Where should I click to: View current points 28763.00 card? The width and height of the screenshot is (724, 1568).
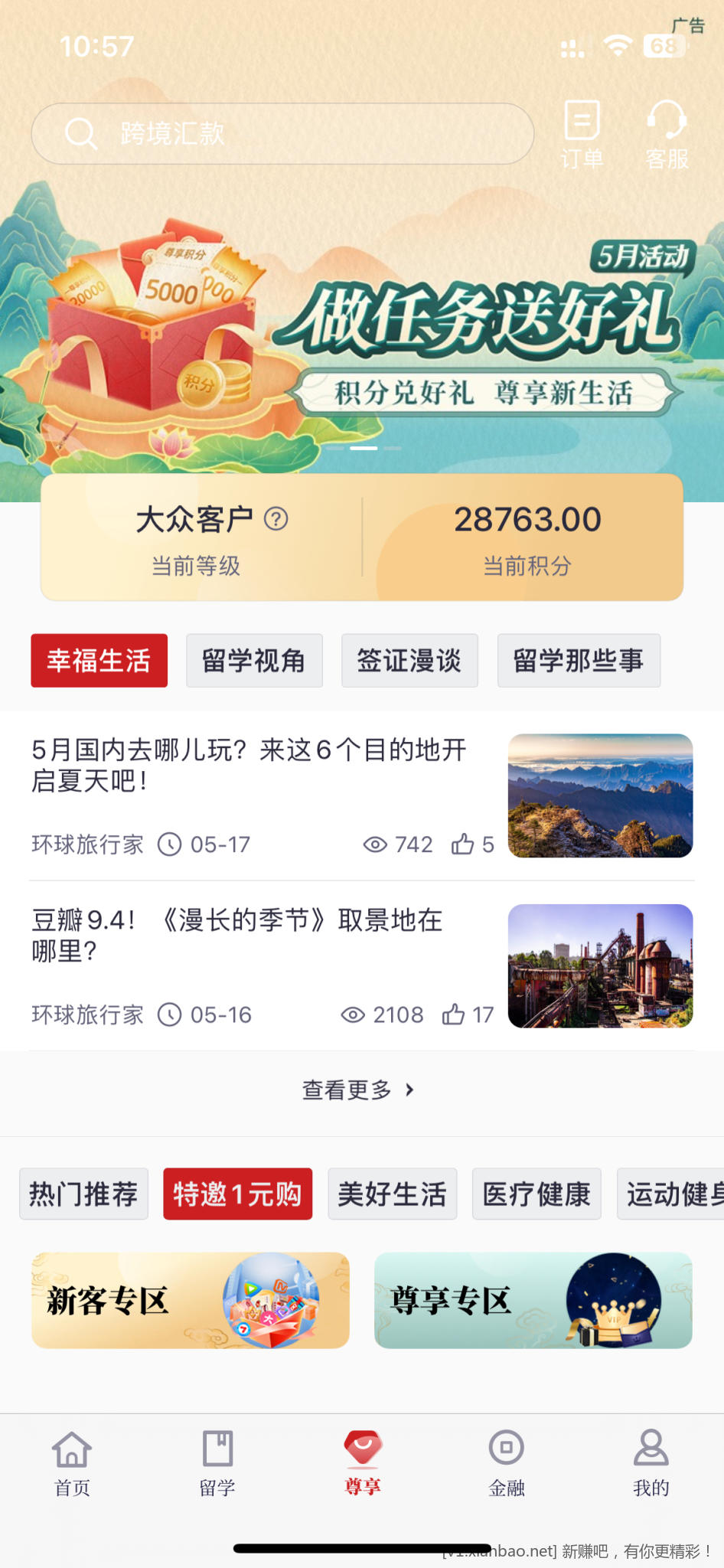(527, 538)
